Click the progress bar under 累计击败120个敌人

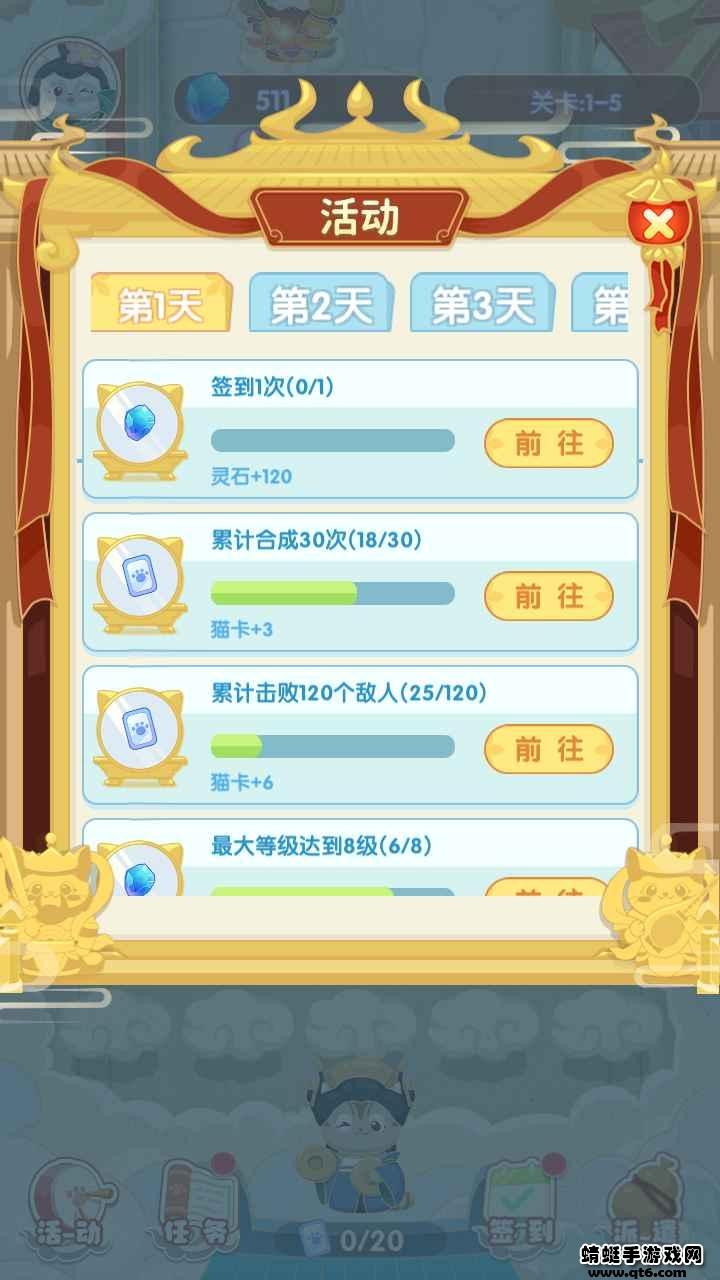click(x=333, y=746)
